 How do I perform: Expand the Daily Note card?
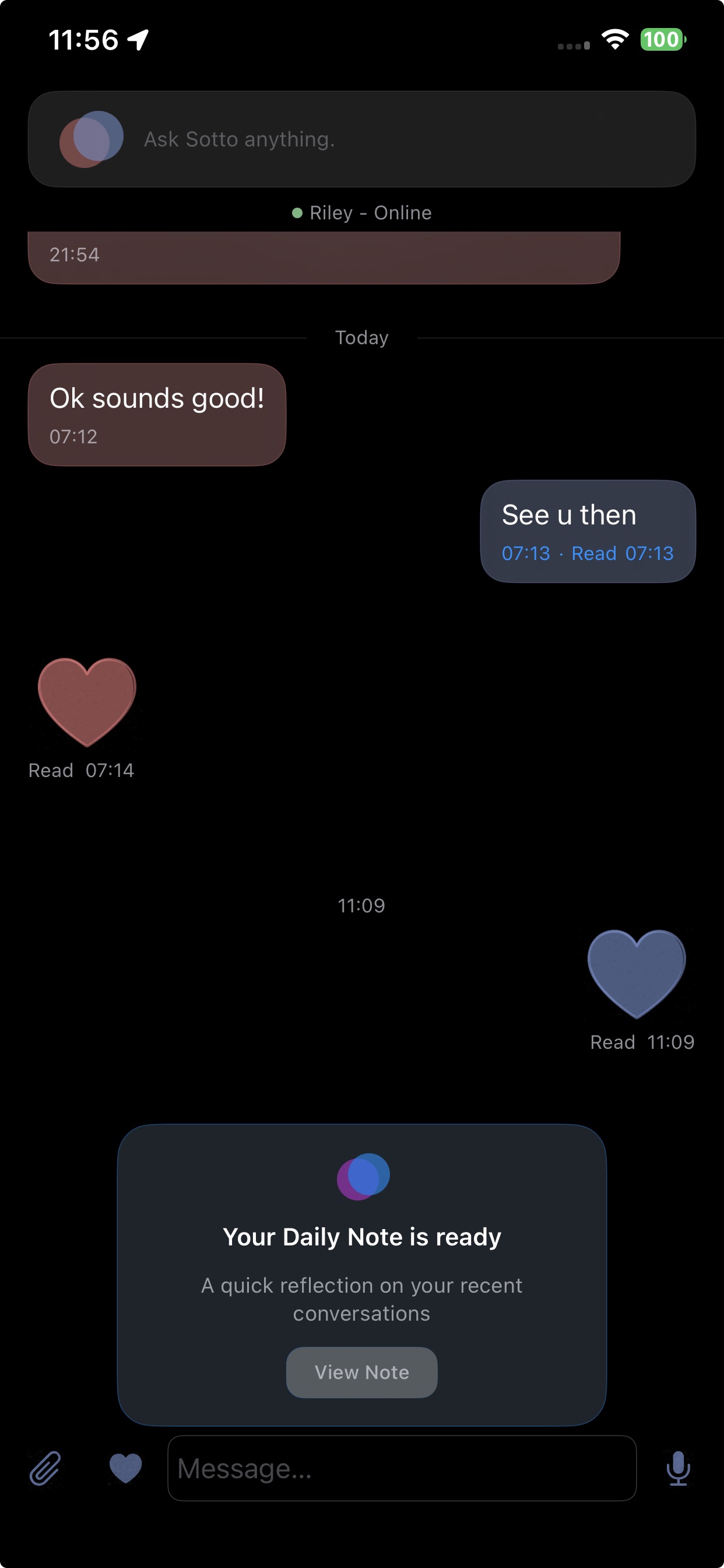tap(361, 1371)
